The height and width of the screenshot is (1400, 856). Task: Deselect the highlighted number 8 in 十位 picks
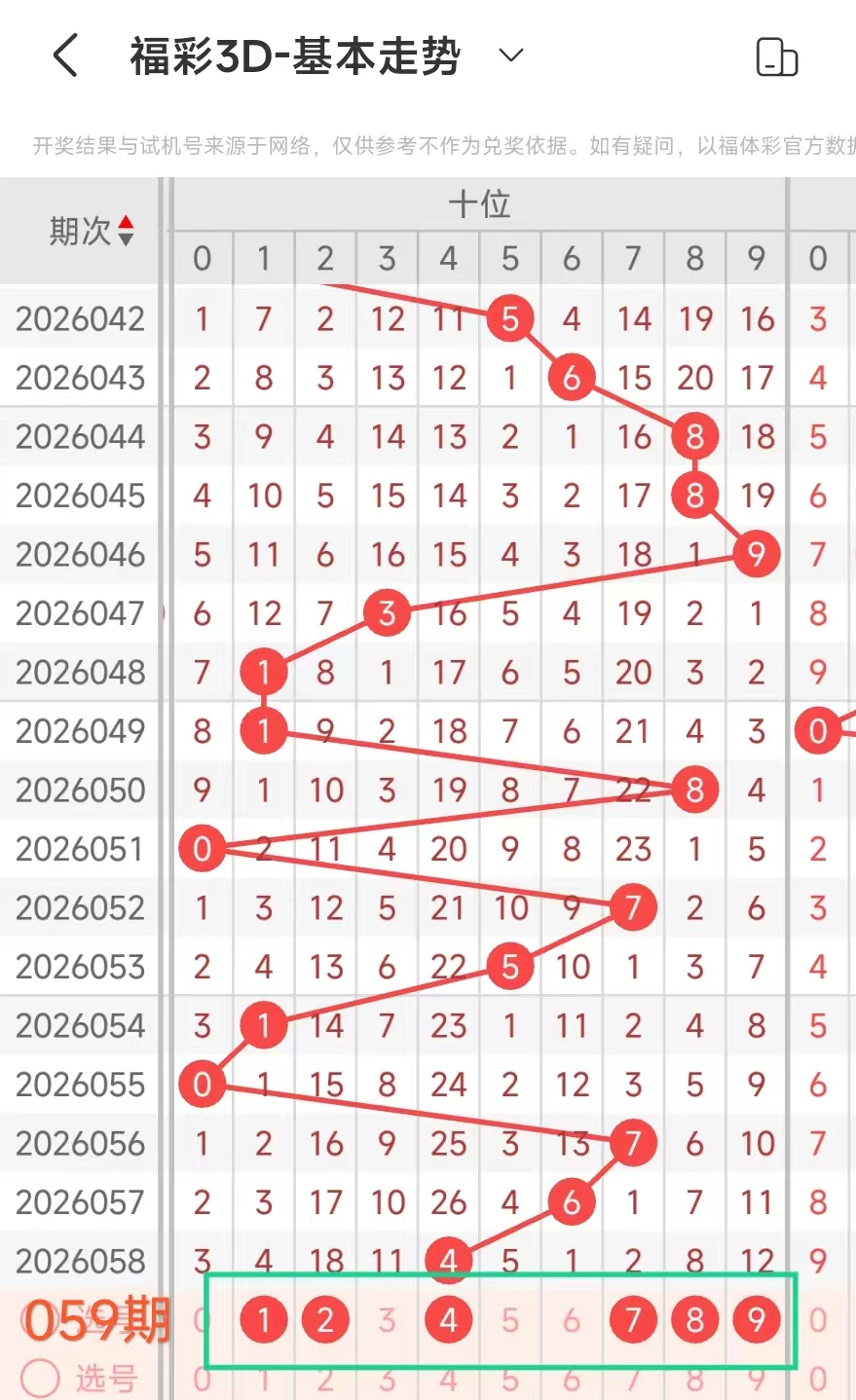(694, 1320)
